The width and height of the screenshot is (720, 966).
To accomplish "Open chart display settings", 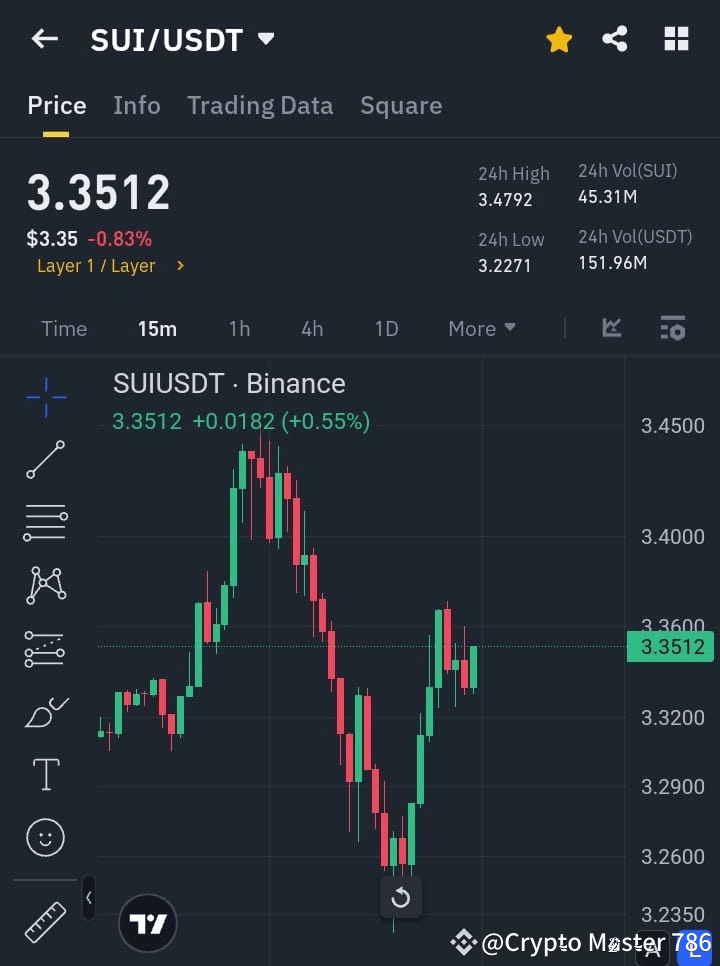I will (673, 328).
